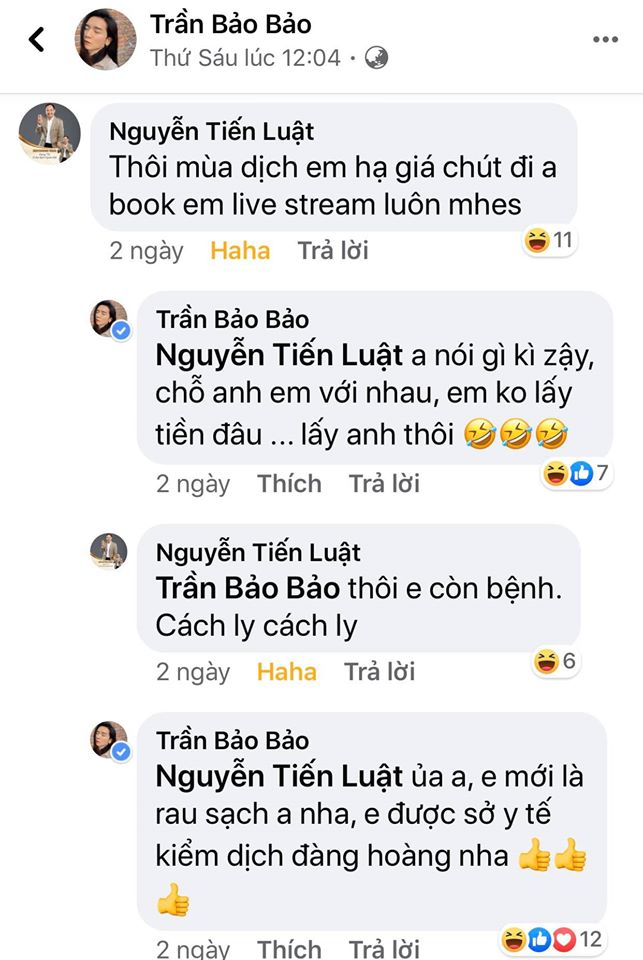The height and width of the screenshot is (960, 643).
Task: Open the three-dot overflow menu
Action: [x=605, y=40]
